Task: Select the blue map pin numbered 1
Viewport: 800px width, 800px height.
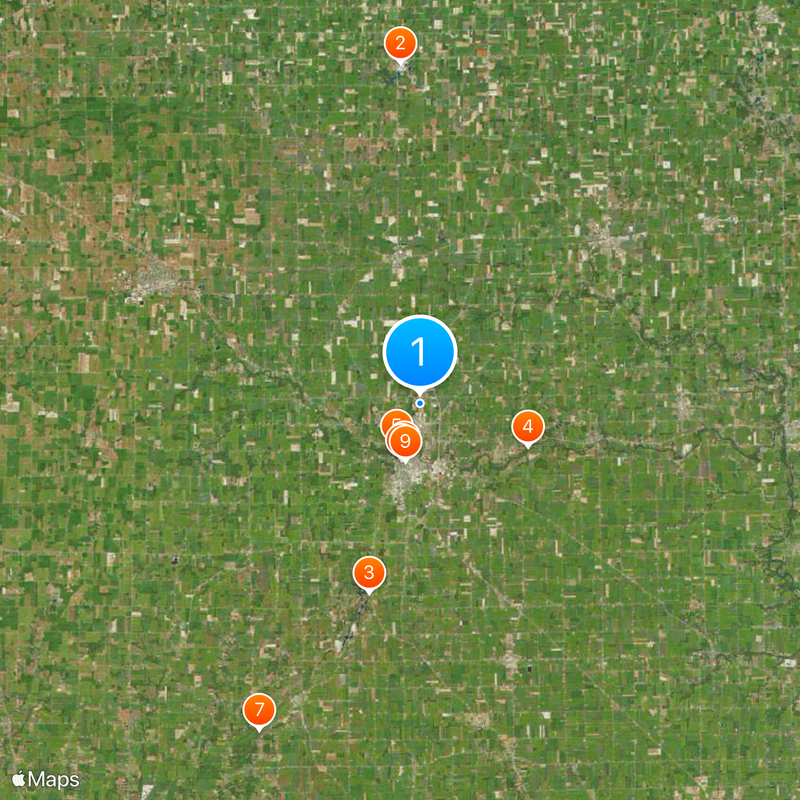Action: pos(420,352)
